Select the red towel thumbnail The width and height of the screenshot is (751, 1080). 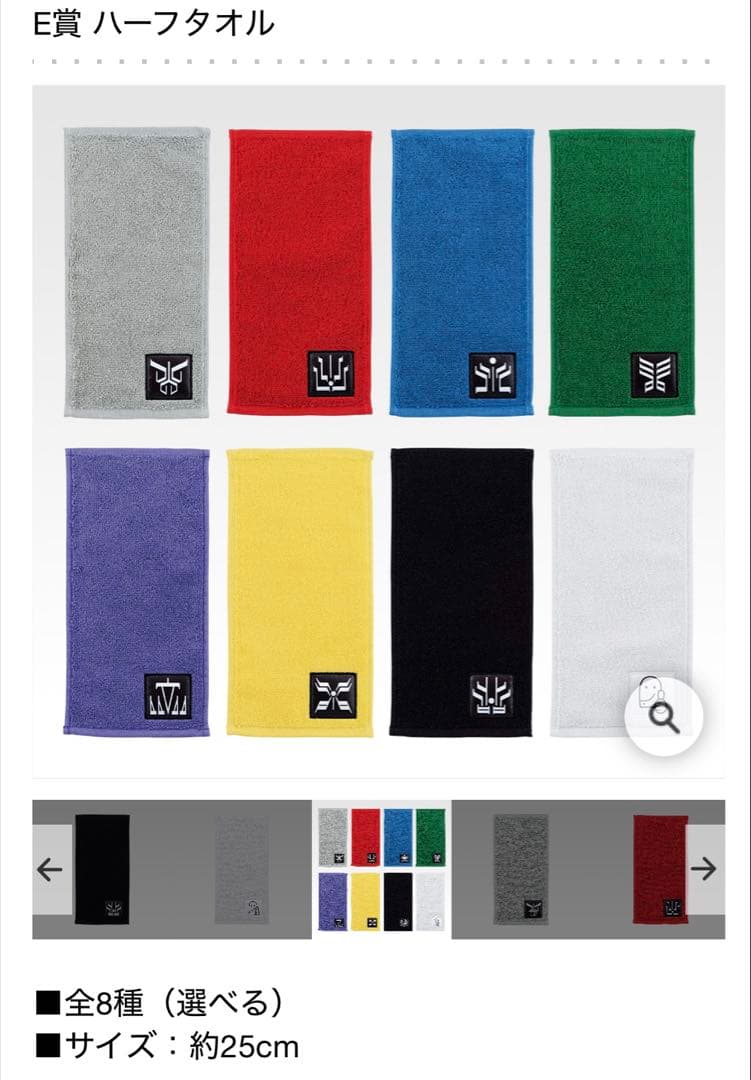coord(660,869)
